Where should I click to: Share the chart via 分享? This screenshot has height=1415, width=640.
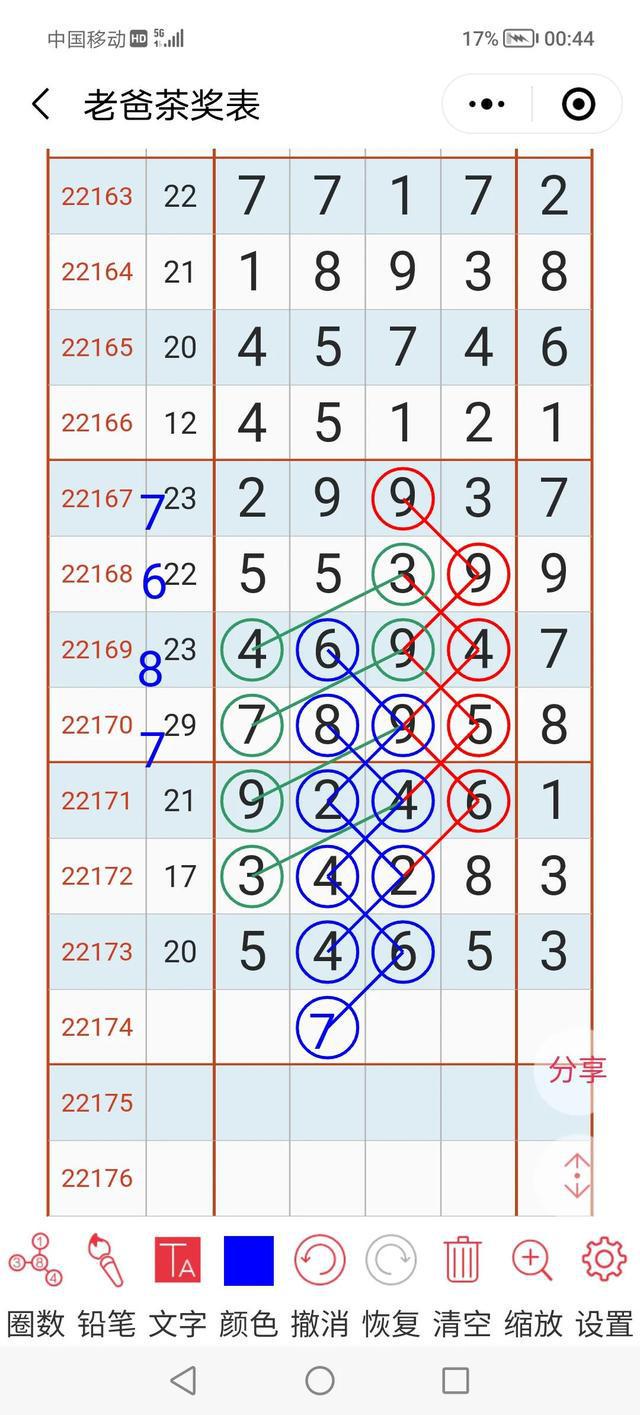(578, 1070)
